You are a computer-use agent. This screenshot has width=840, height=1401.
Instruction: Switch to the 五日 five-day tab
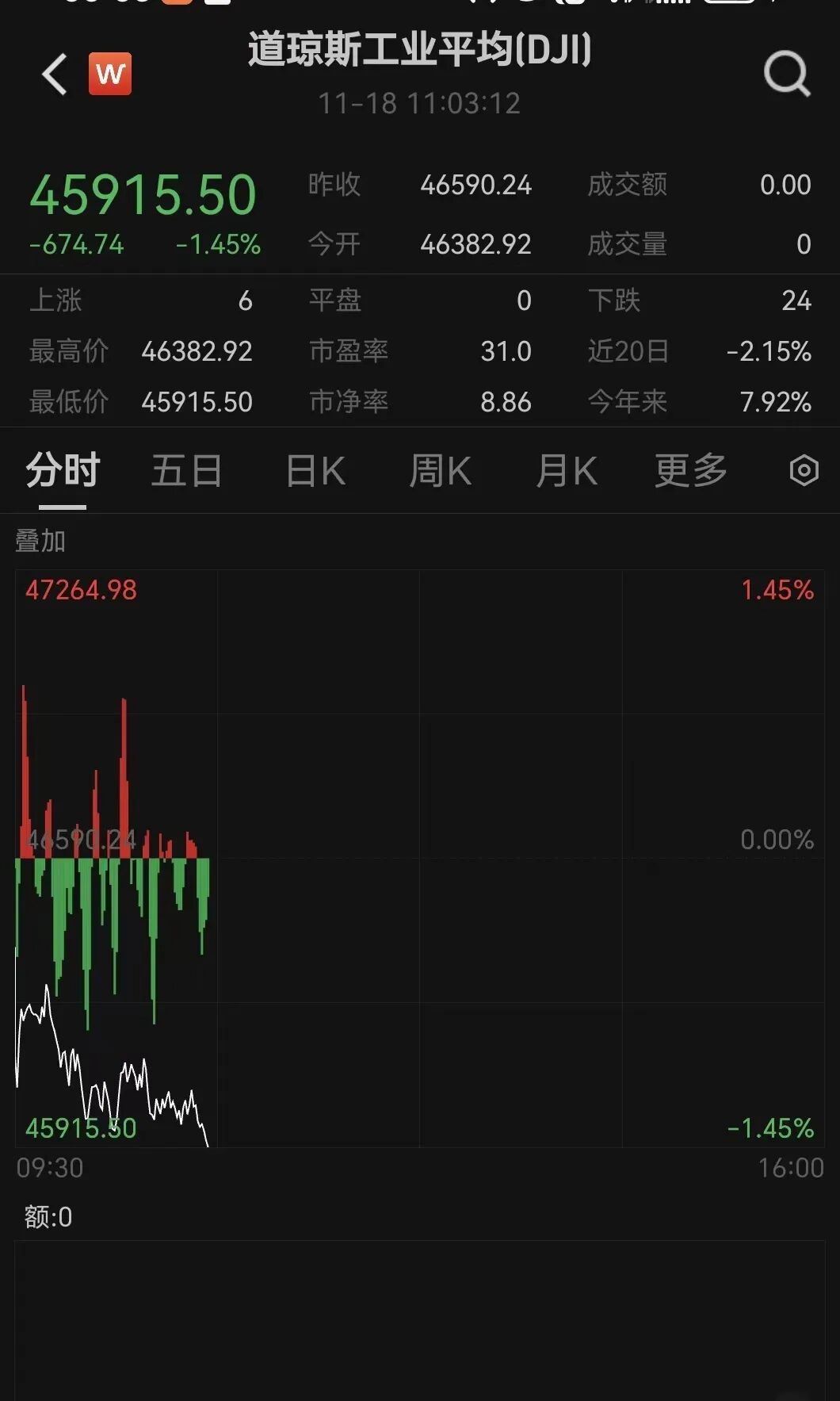click(186, 471)
